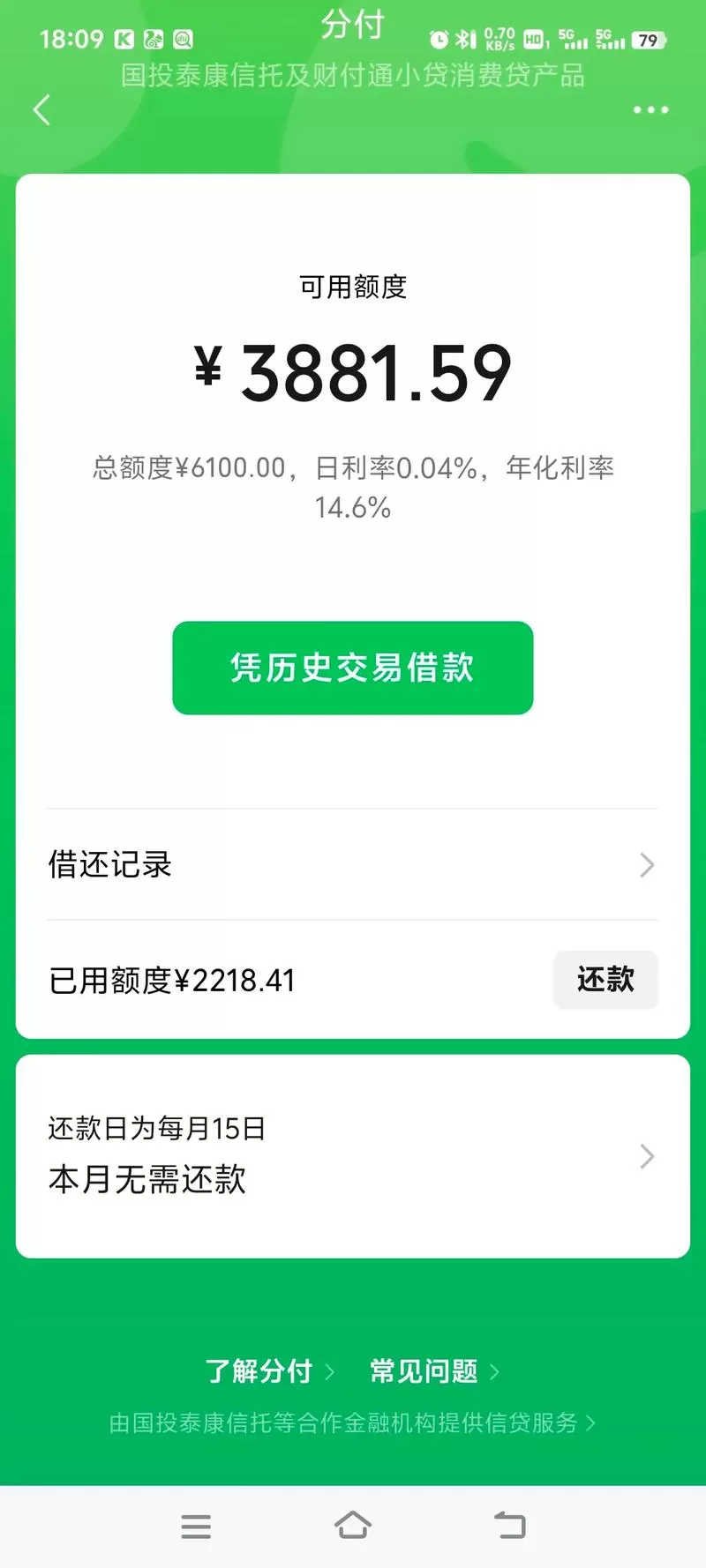Tap the Bluetooth icon in the status bar

pos(462,39)
